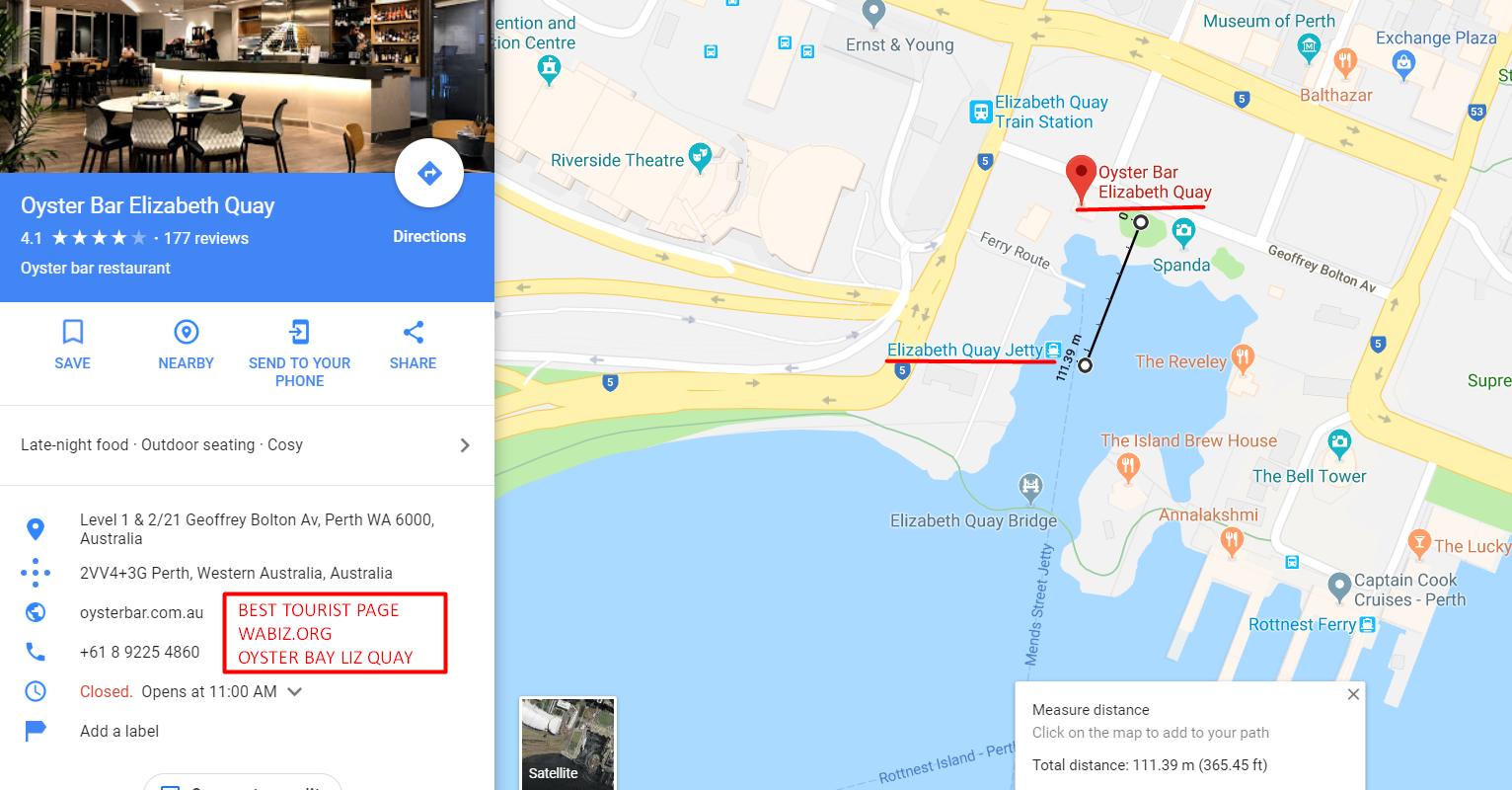This screenshot has height=790, width=1512.
Task: Open the address row
Action: click(x=257, y=529)
